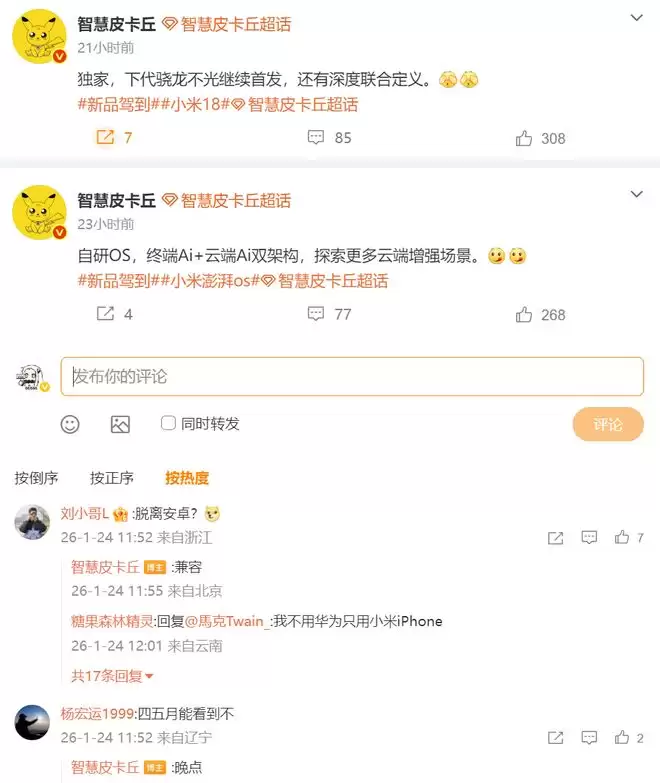
Task: Sort comments by 按正序
Action: (112, 478)
